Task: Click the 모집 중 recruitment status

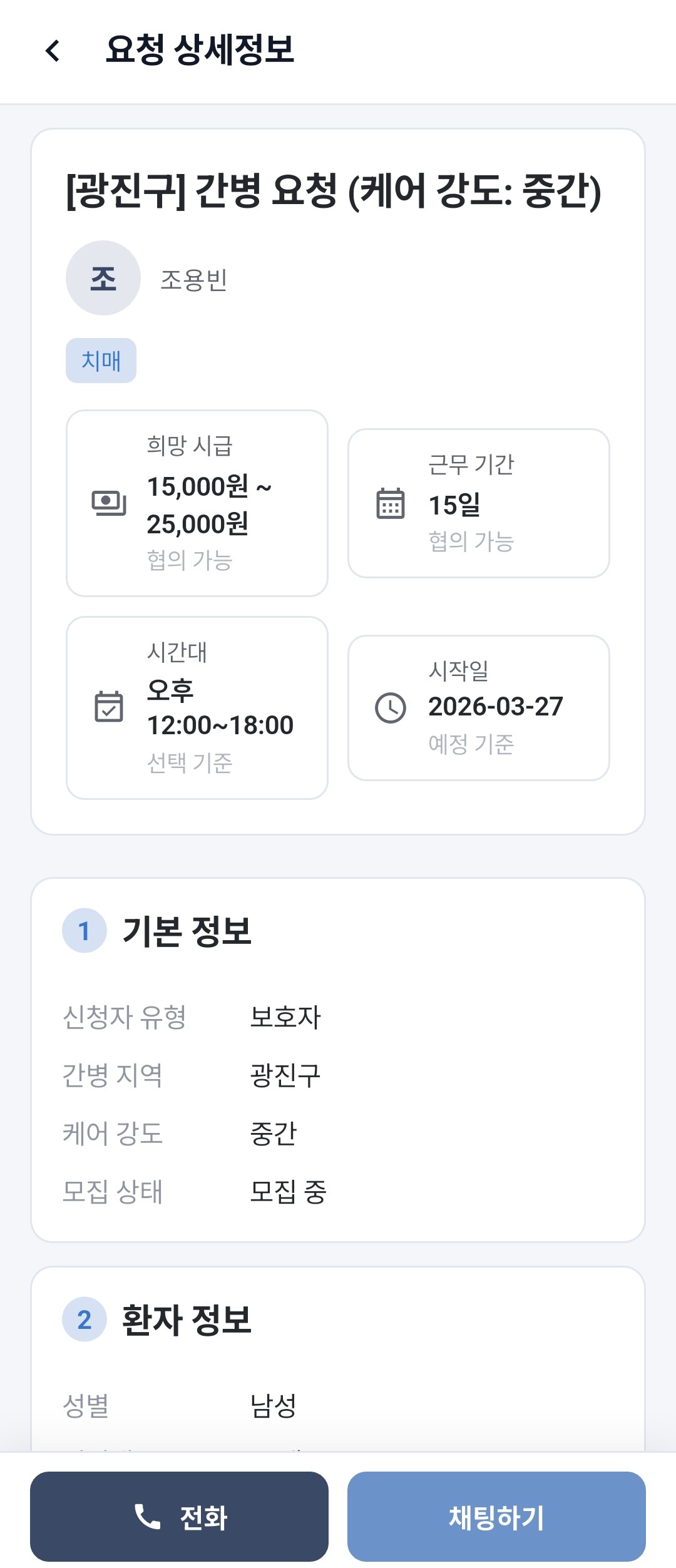Action: [x=288, y=1191]
